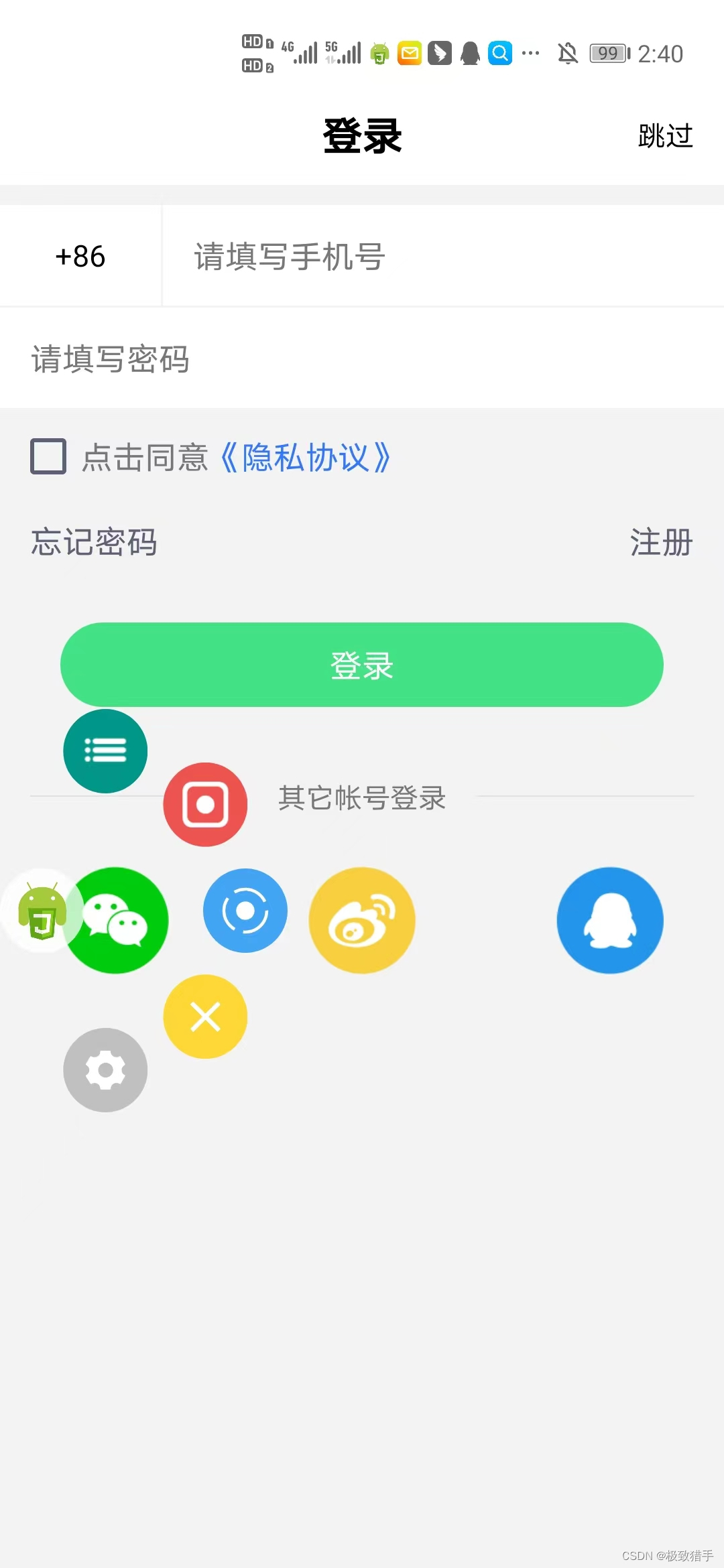Image resolution: width=724 pixels, height=1568 pixels.
Task: Tap the 注册 register link
Action: 660,543
